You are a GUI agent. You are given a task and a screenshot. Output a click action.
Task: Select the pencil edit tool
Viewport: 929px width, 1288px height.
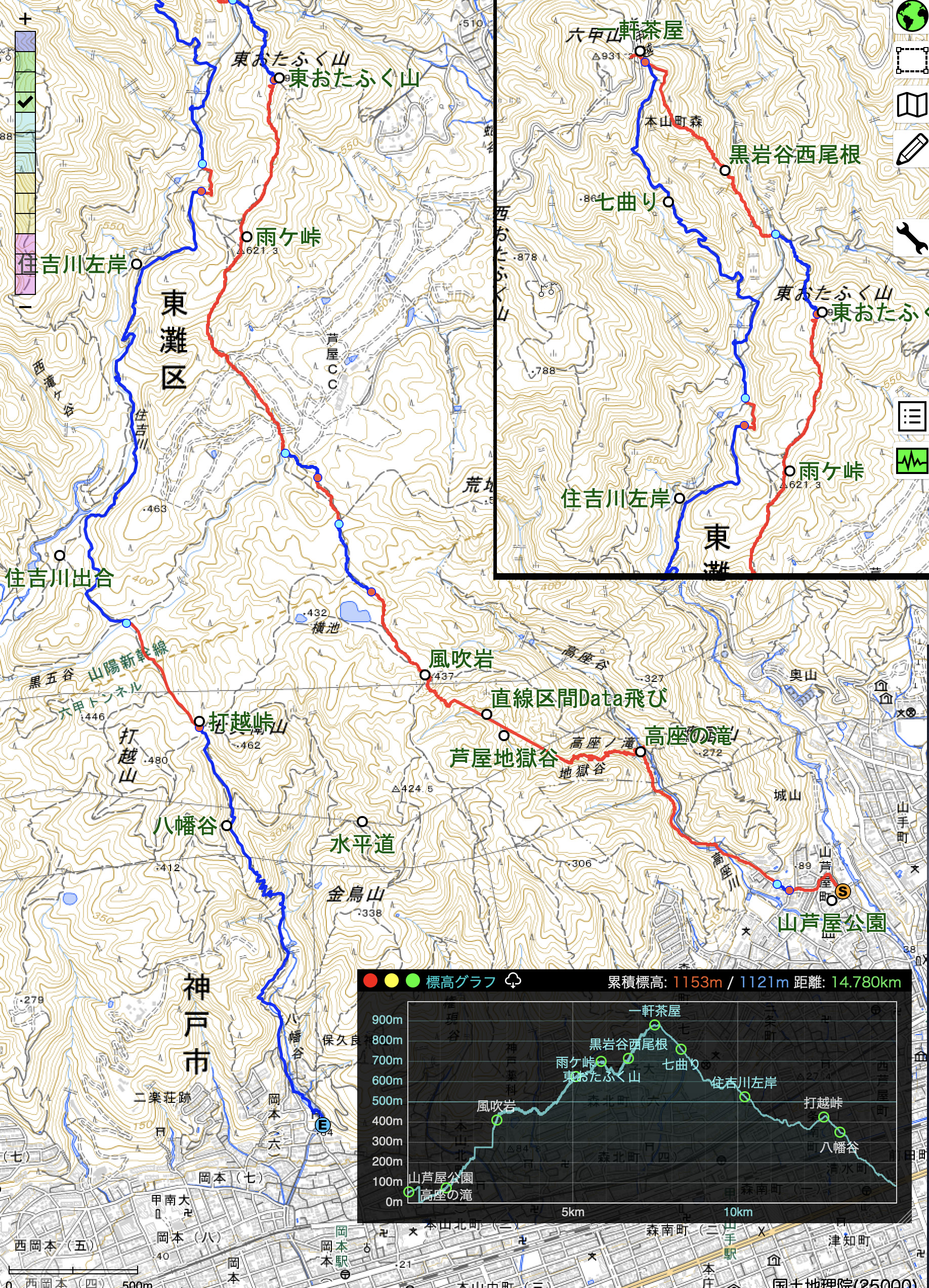911,149
